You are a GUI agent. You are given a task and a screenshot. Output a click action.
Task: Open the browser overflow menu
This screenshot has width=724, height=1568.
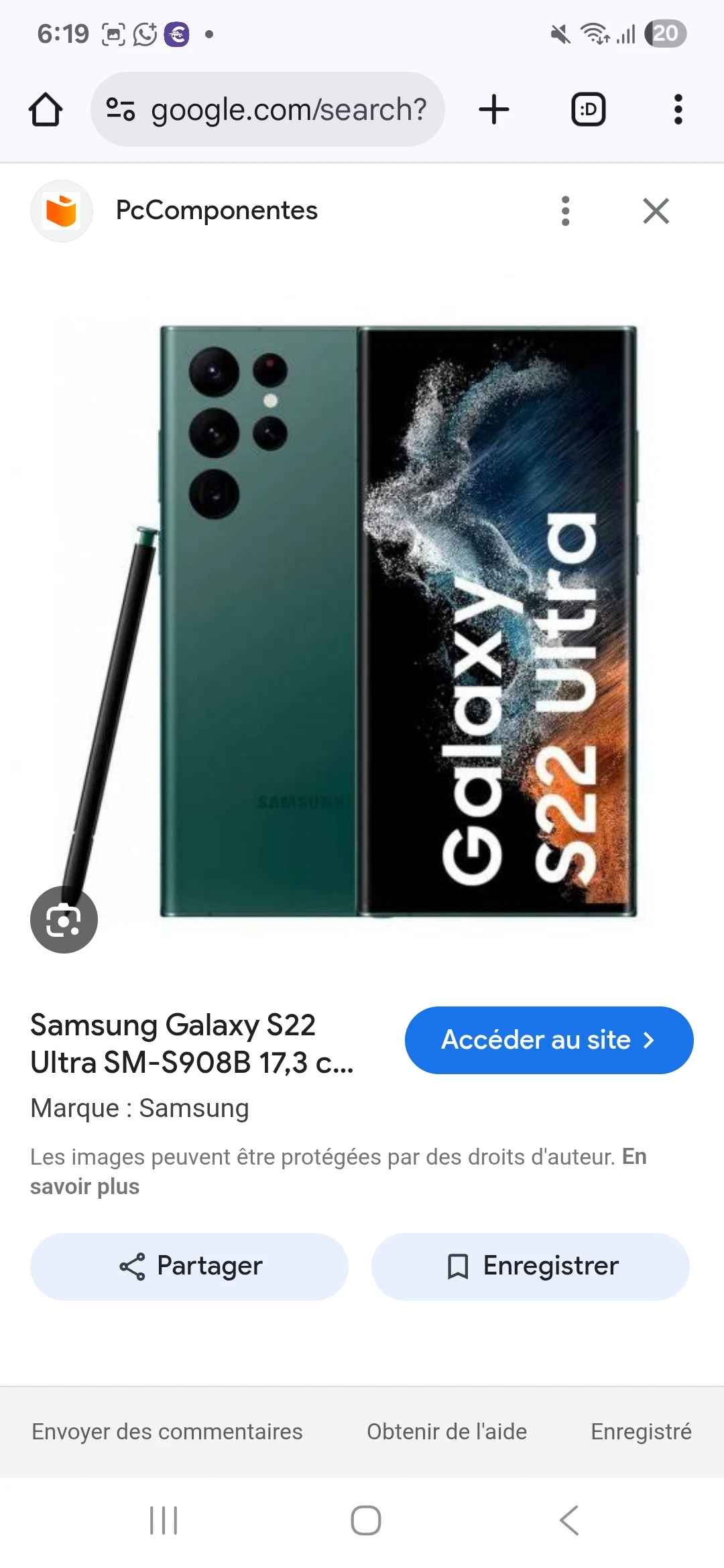coord(678,110)
